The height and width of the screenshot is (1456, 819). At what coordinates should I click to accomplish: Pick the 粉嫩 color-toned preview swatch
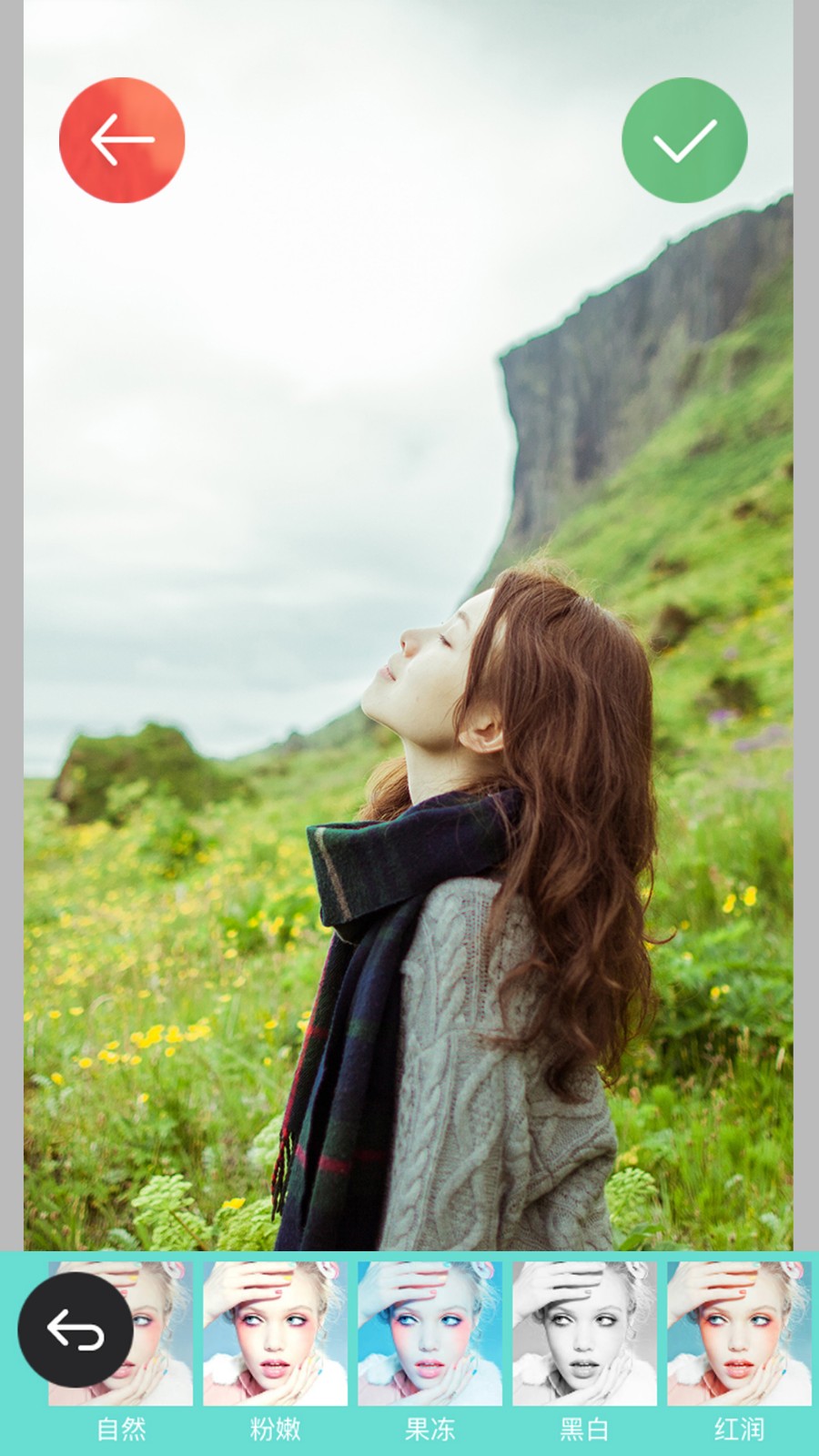(276, 1331)
